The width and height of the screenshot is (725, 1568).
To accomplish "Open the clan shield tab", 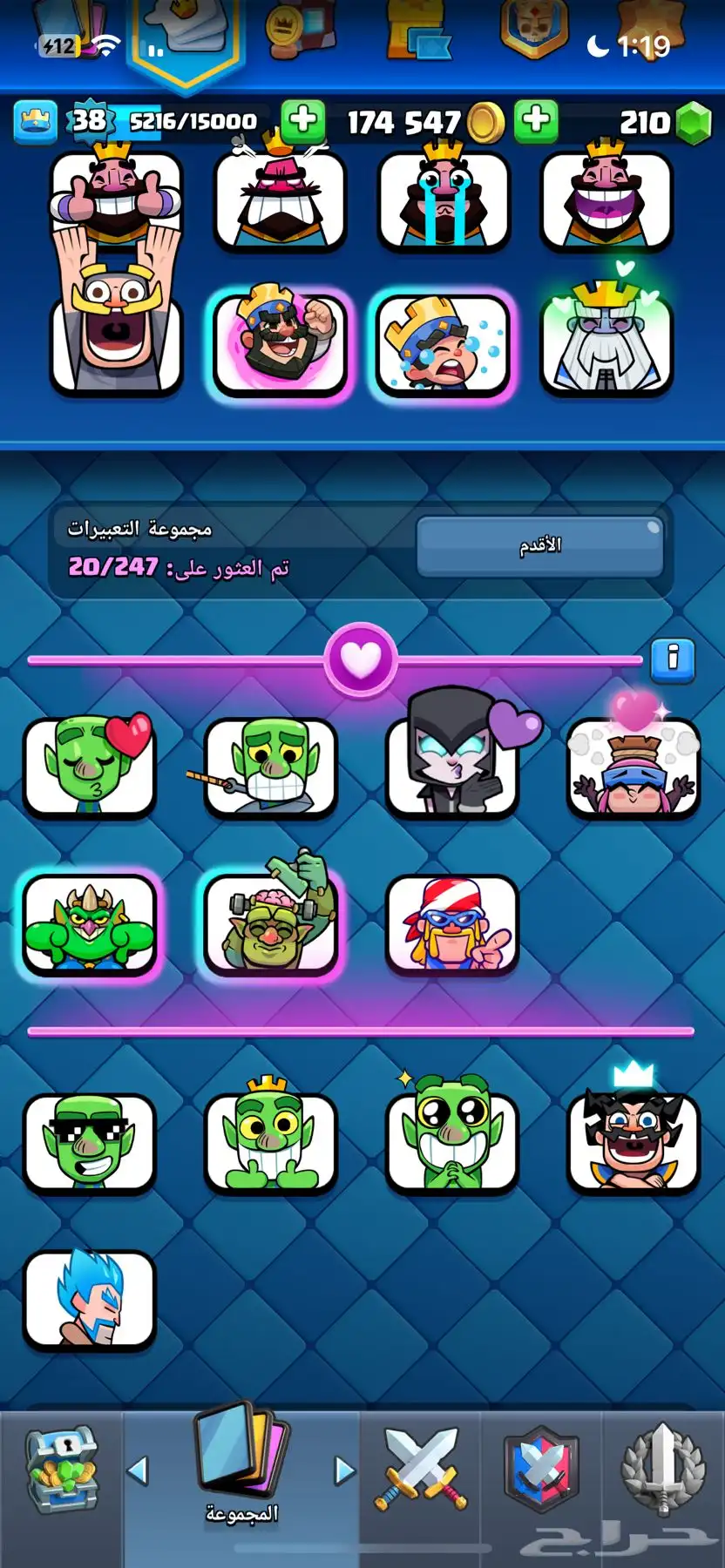I will pos(541,1470).
